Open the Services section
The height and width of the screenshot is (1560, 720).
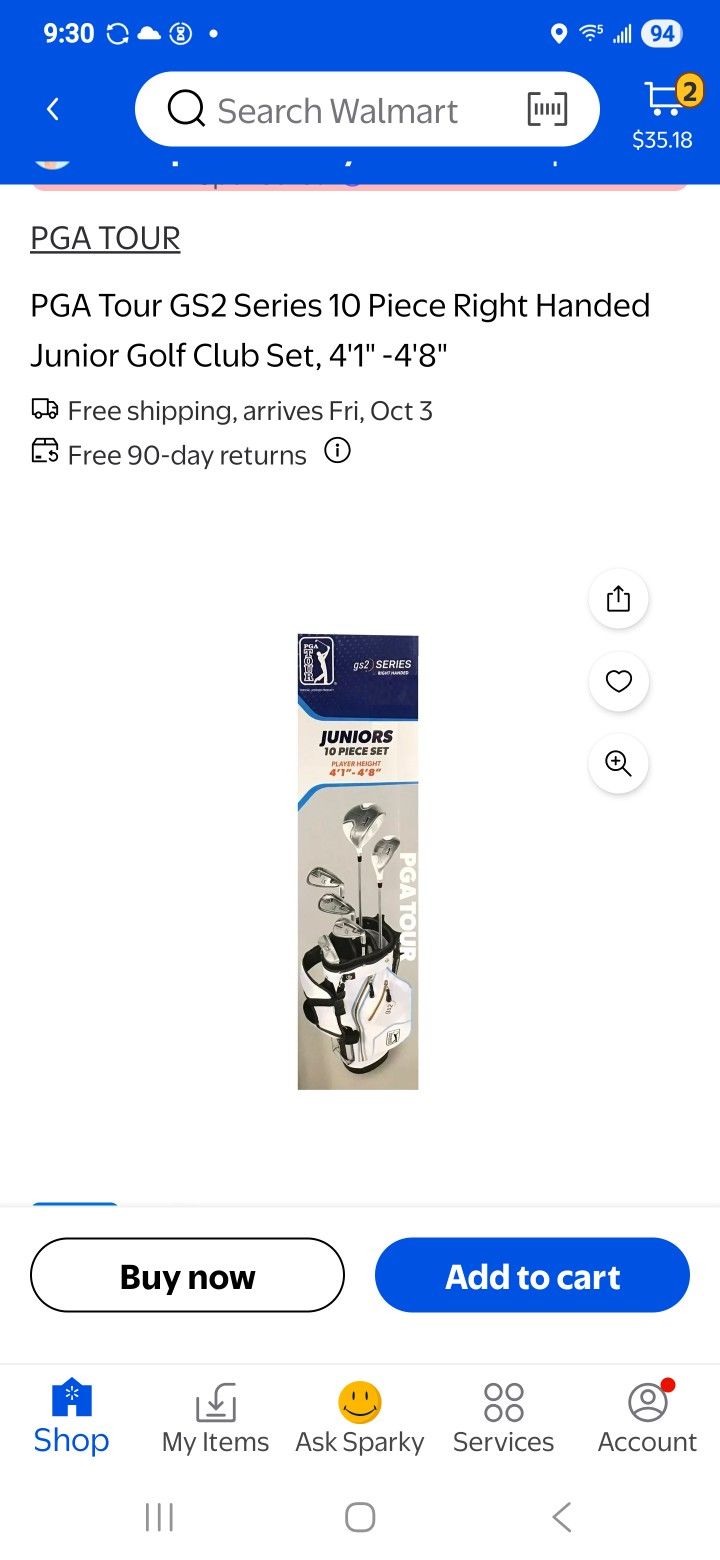503,1415
